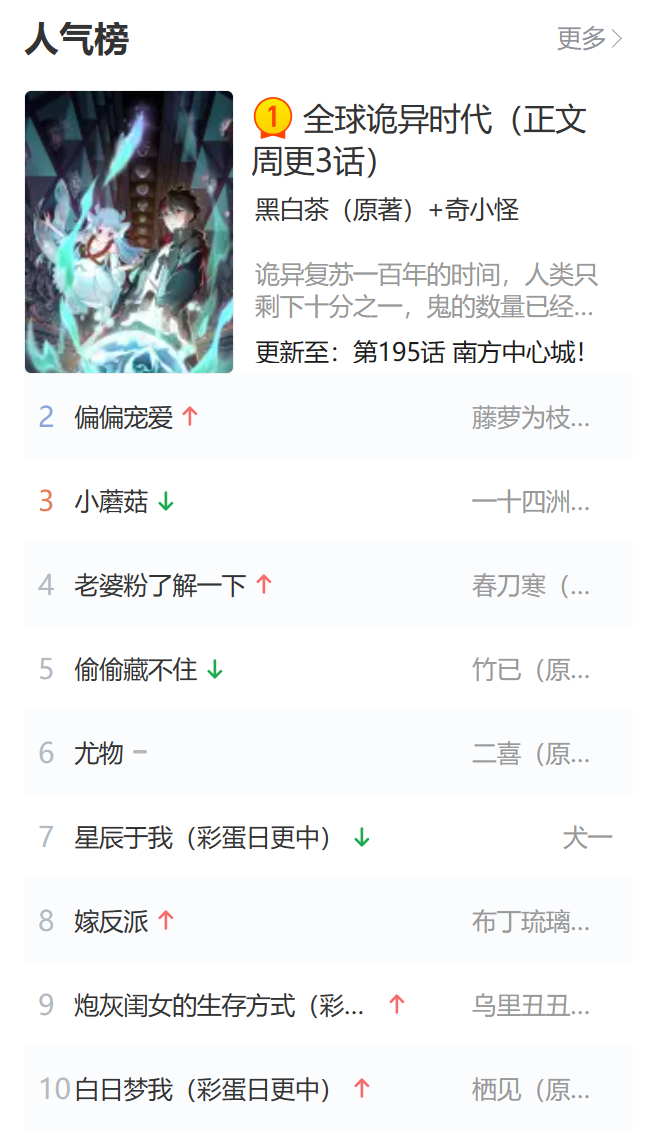
Task: Open rank 10 comic 白日梦我
Action: coord(203,1089)
